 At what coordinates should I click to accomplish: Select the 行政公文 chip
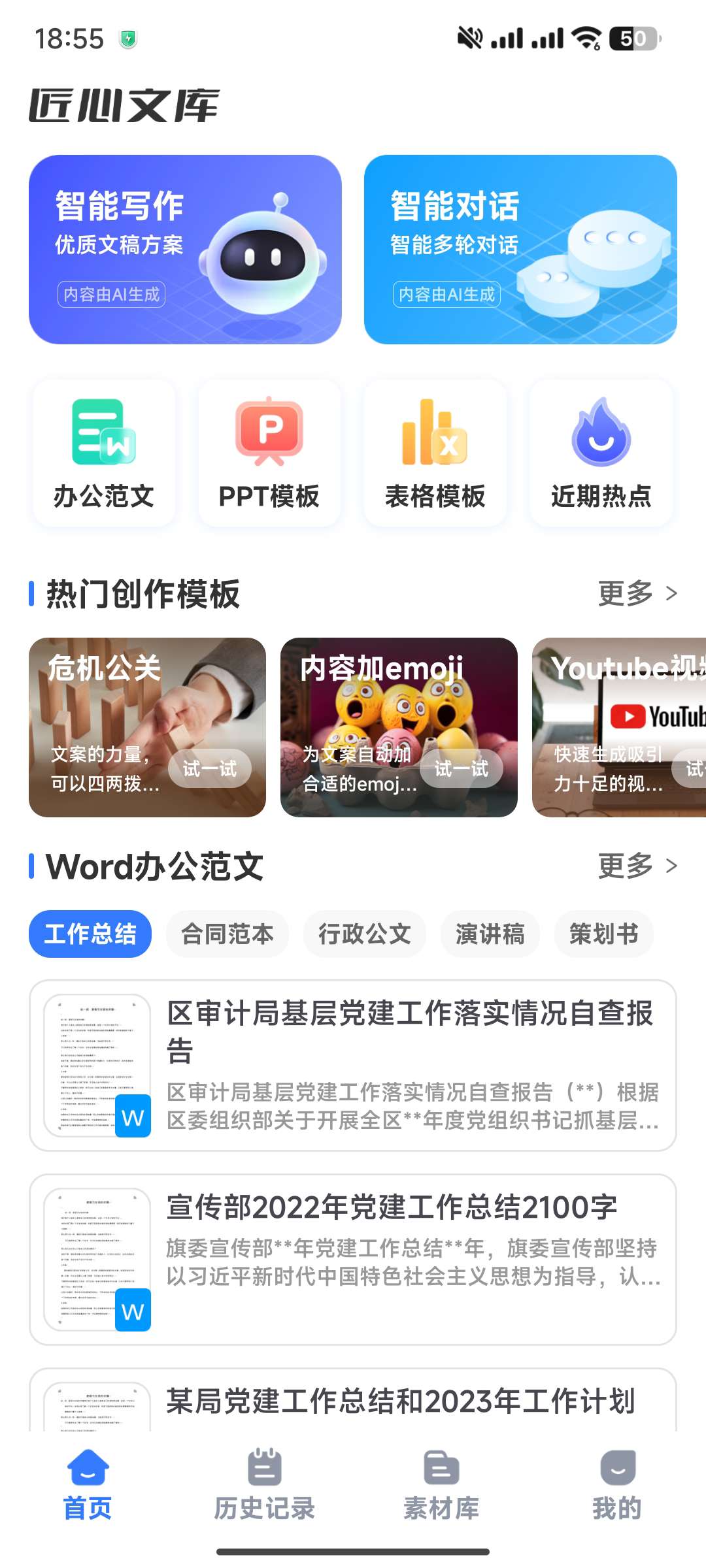pyautogui.click(x=364, y=934)
